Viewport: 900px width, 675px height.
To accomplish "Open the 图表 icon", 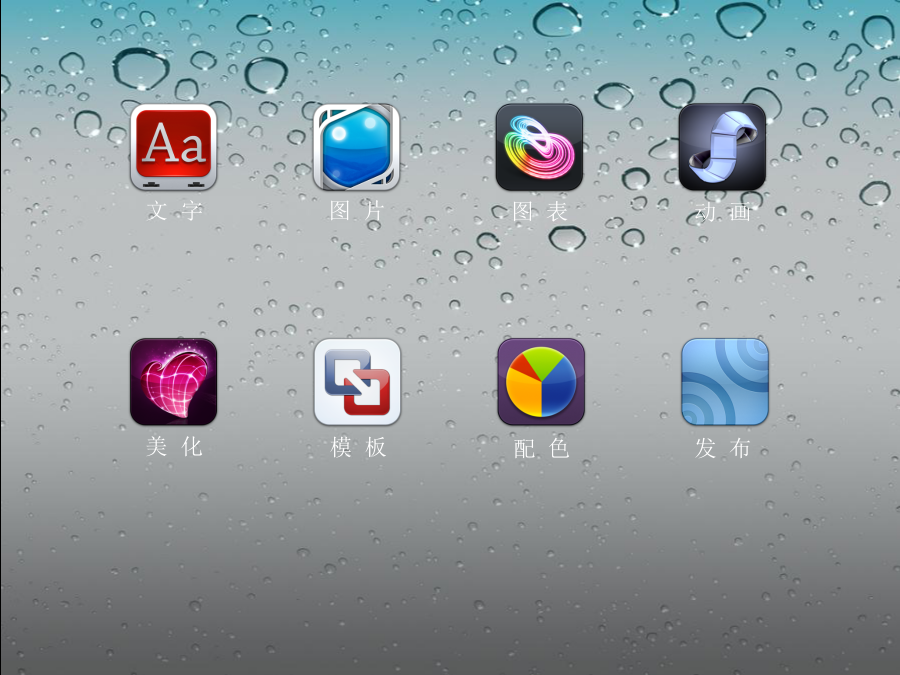I will [540, 147].
